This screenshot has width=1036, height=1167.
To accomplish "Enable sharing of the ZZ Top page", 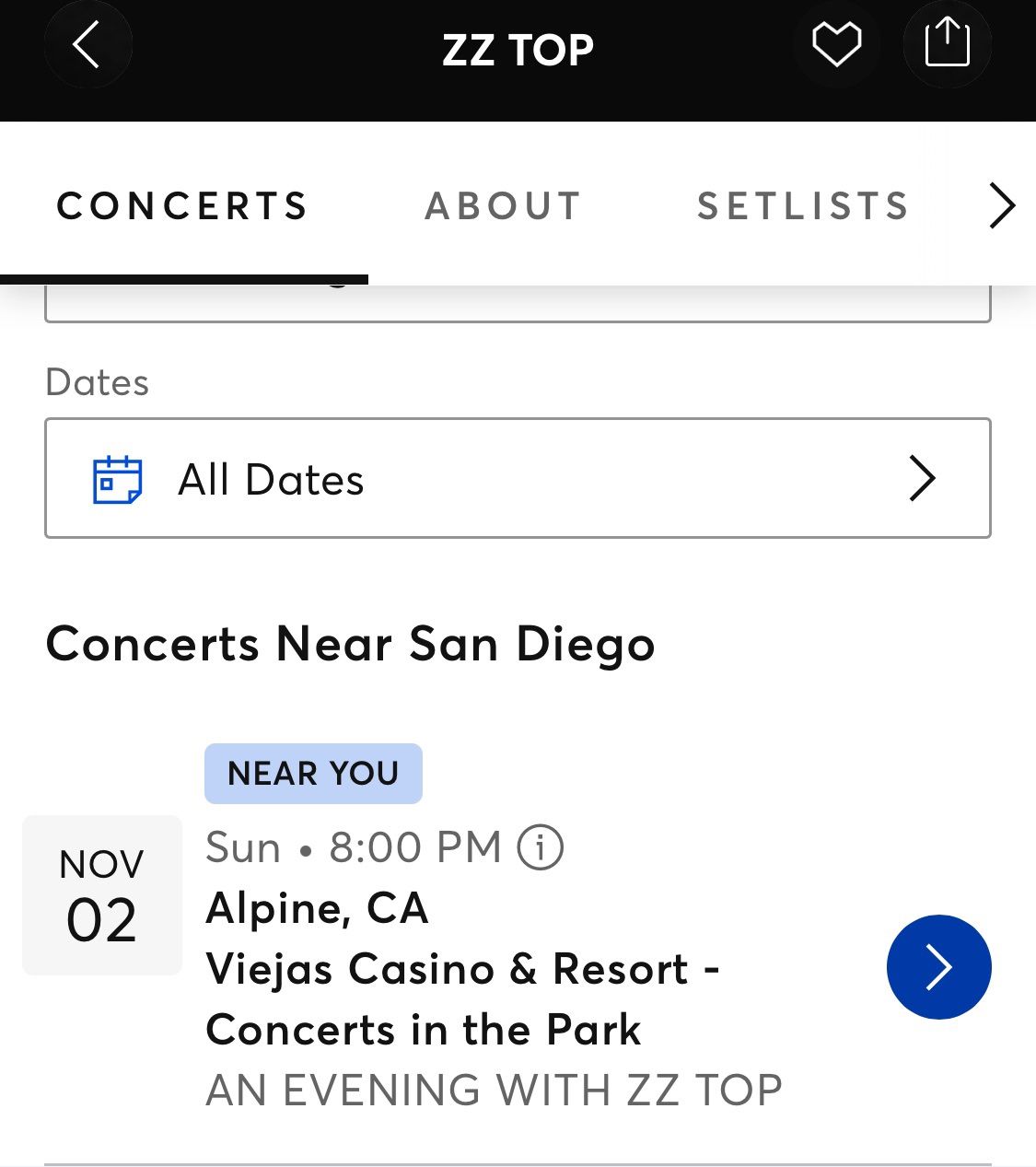I will (948, 41).
